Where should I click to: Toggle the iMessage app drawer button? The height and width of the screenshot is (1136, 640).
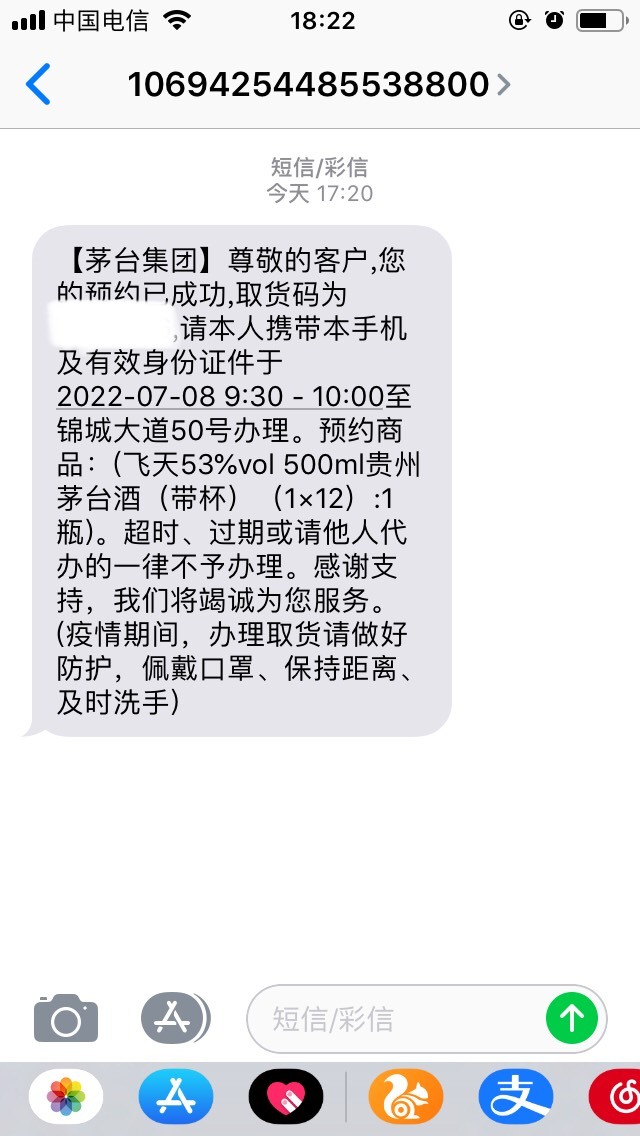click(175, 1018)
